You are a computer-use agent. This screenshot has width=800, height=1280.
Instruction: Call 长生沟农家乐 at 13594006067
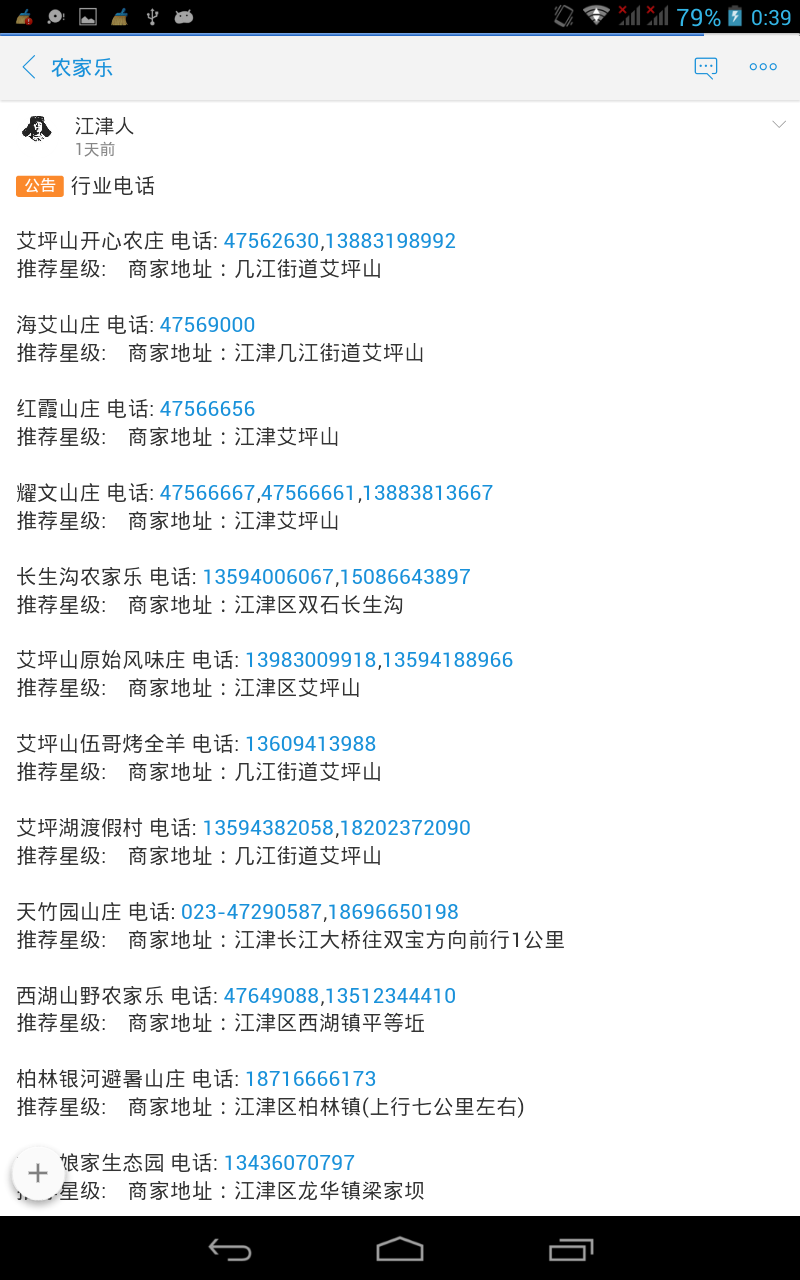click(268, 577)
